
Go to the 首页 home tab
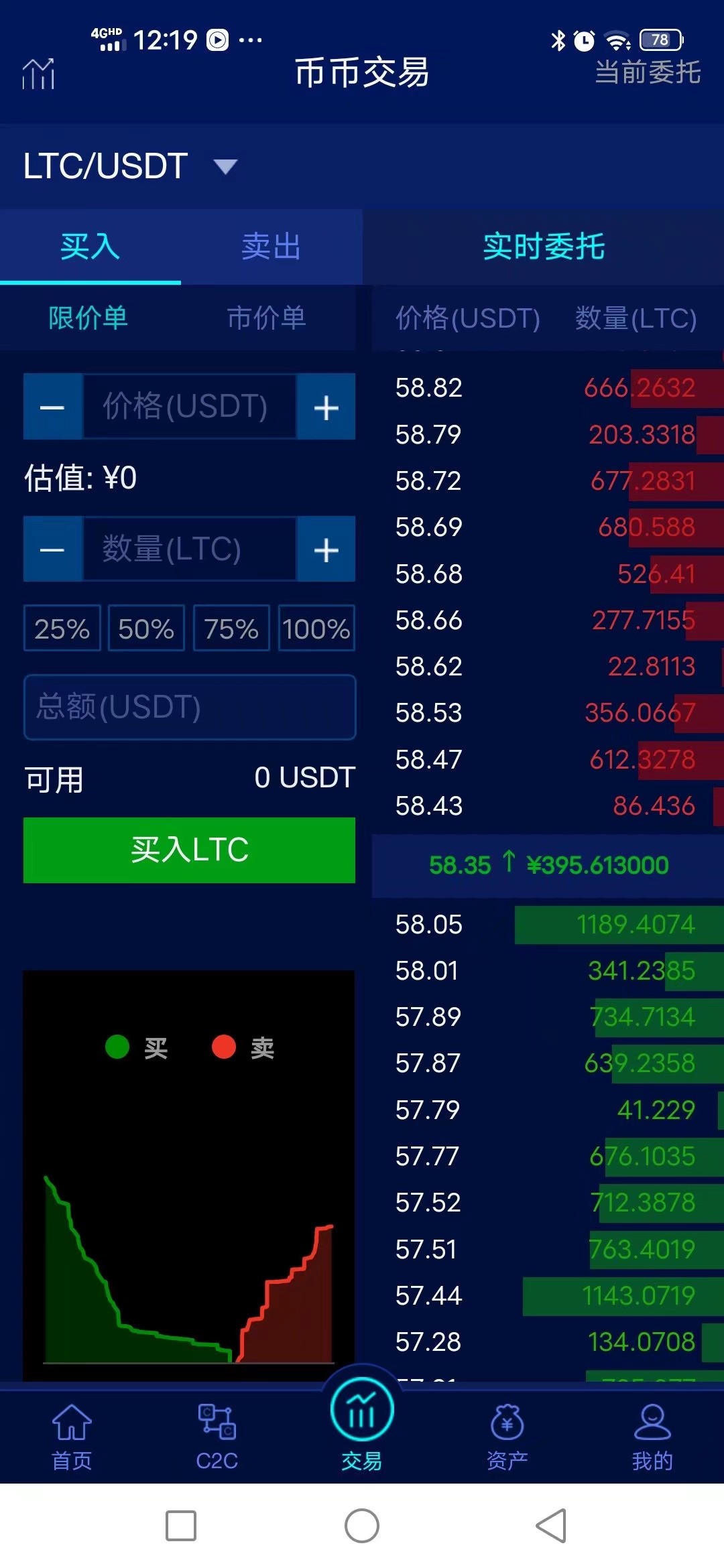pyautogui.click(x=72, y=1437)
